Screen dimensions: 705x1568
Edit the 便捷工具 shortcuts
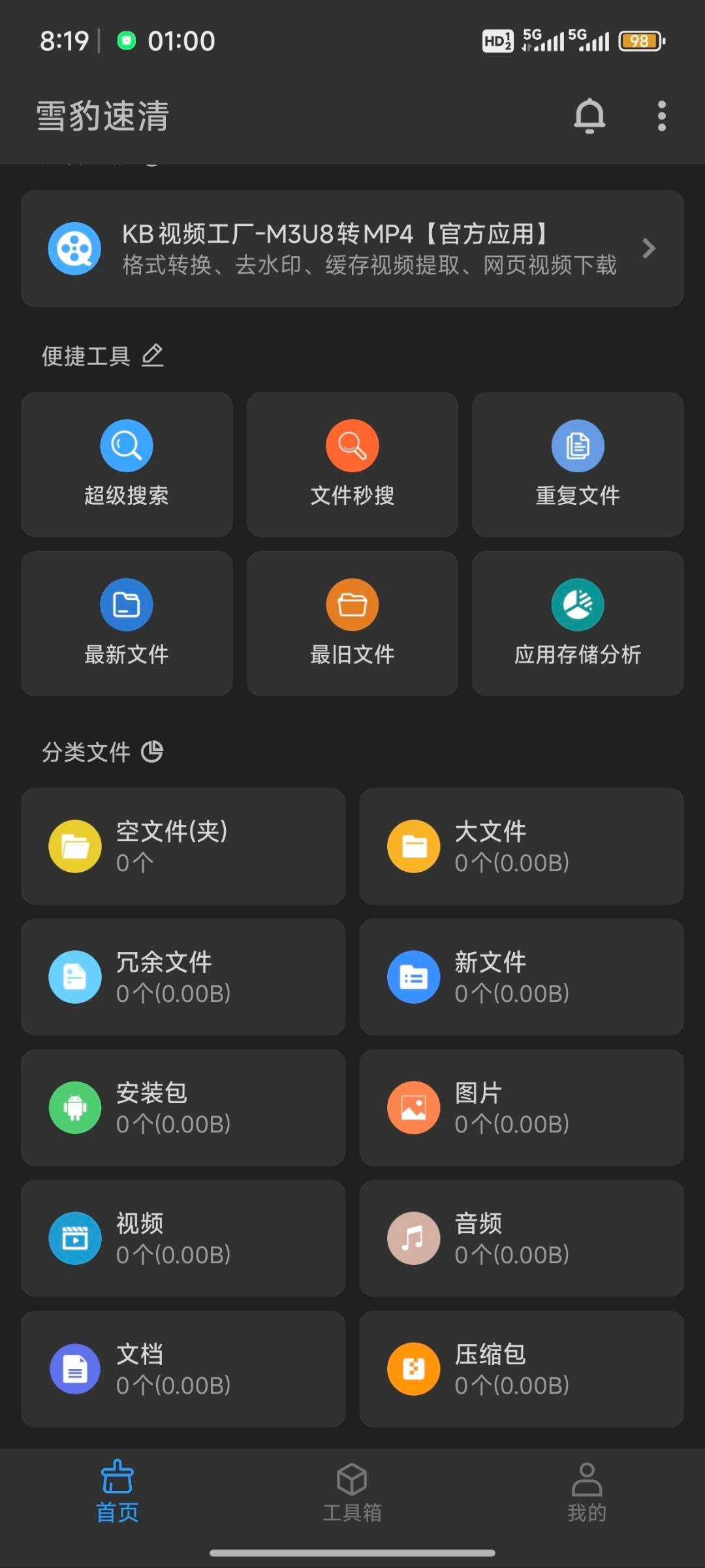click(153, 355)
